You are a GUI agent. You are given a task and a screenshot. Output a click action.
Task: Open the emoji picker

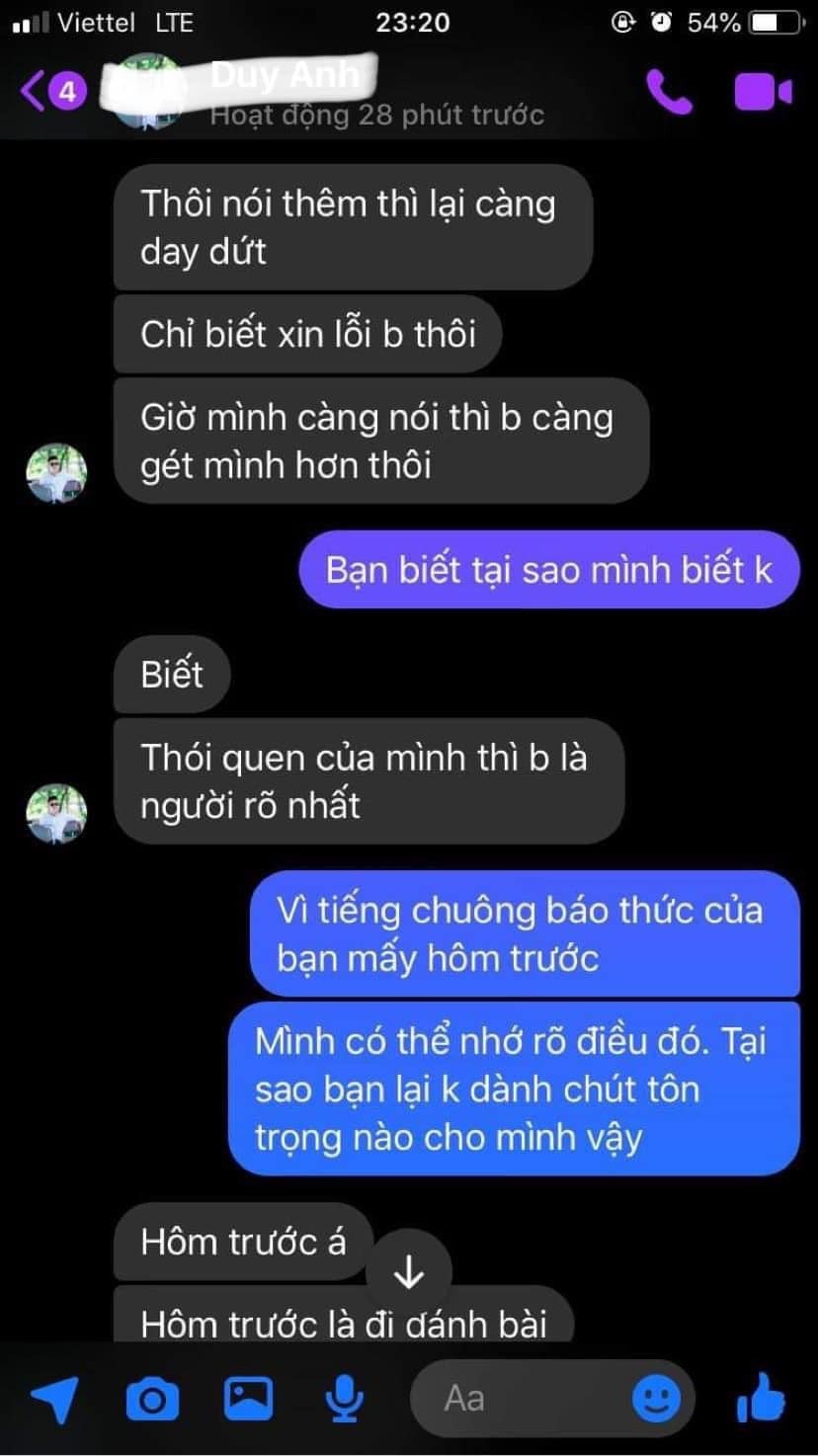[x=656, y=1398]
